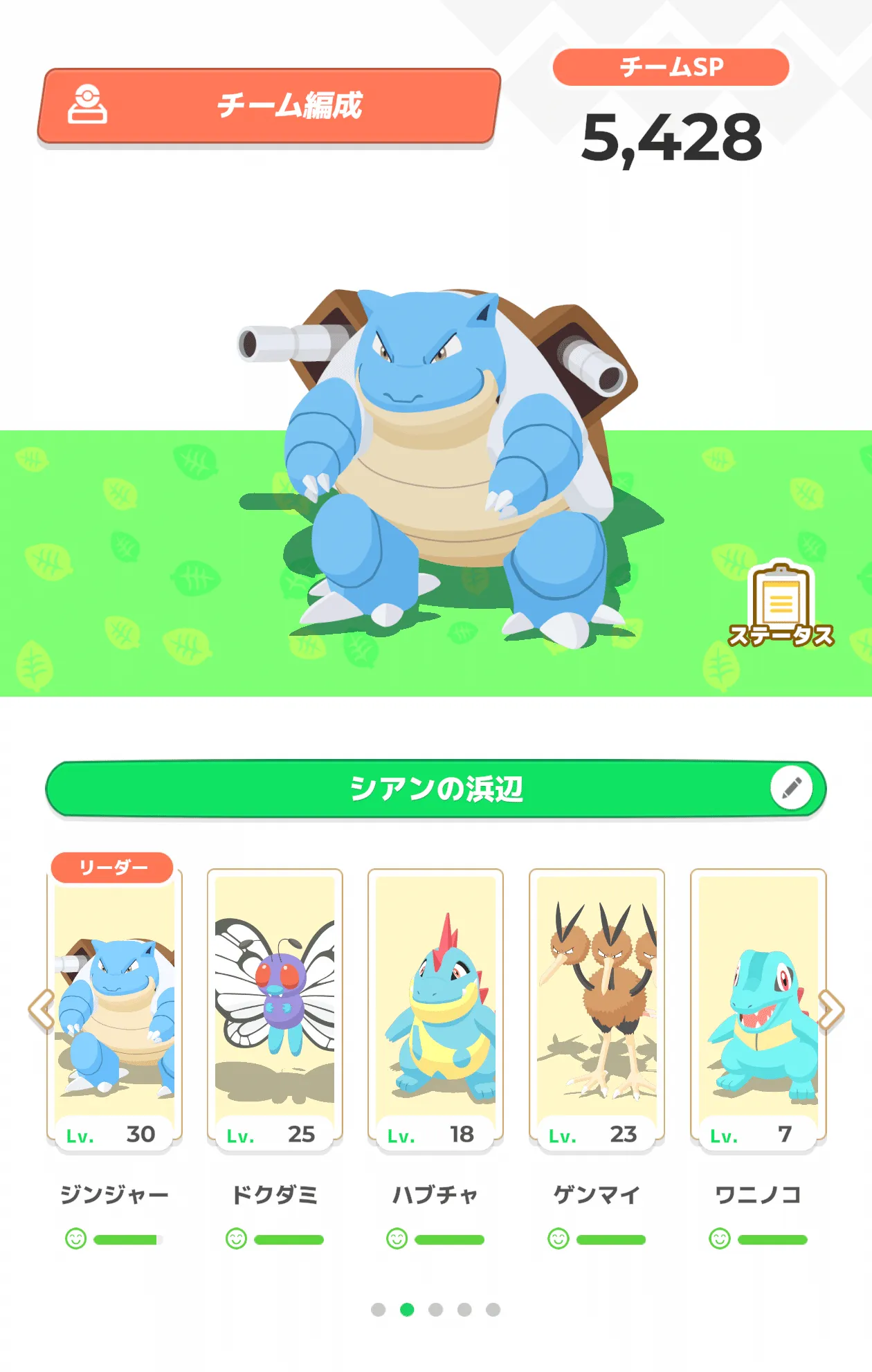872x1372 pixels.
Task: Open the ステータス clipboard icon
Action: 781,605
